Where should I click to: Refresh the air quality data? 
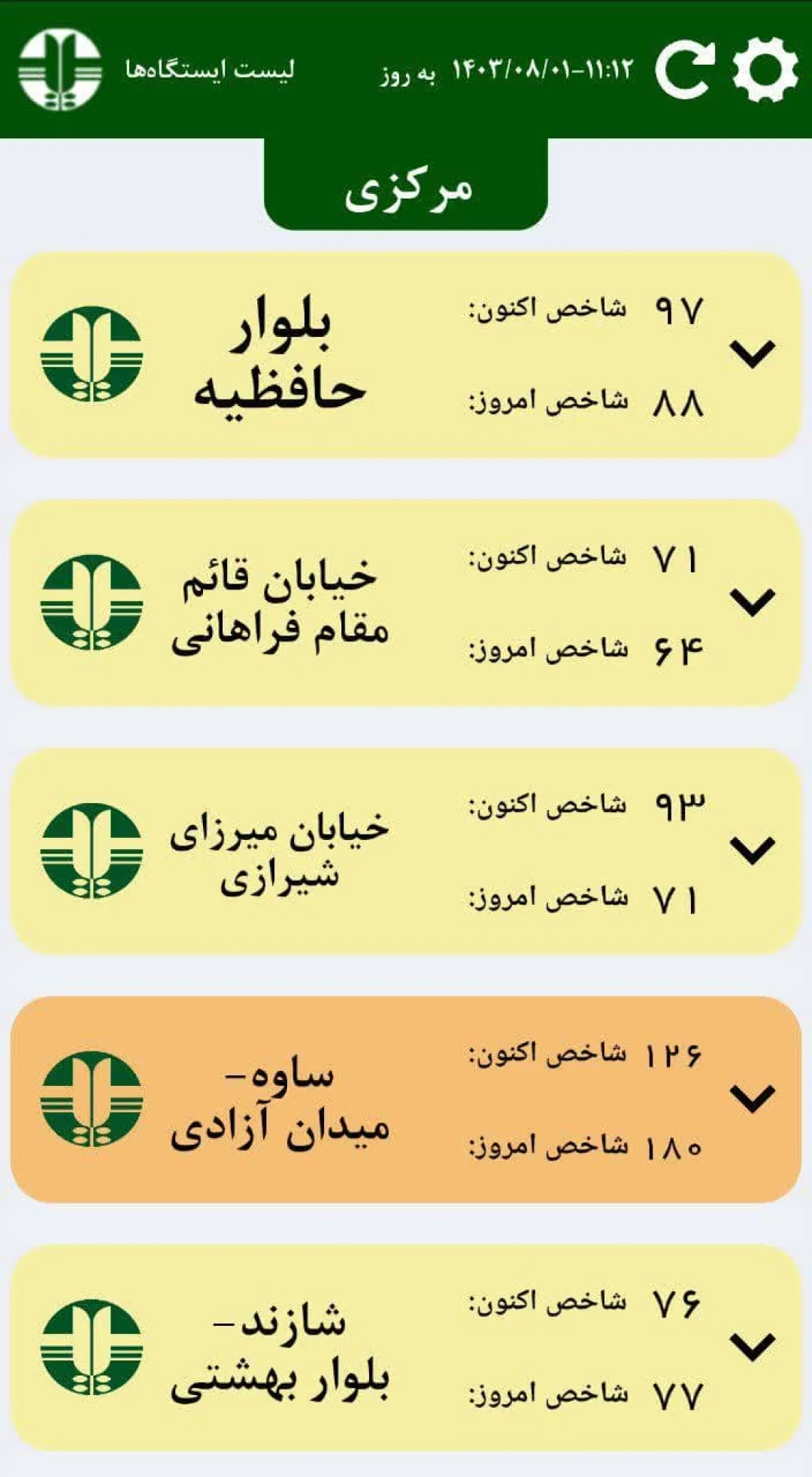tap(684, 69)
